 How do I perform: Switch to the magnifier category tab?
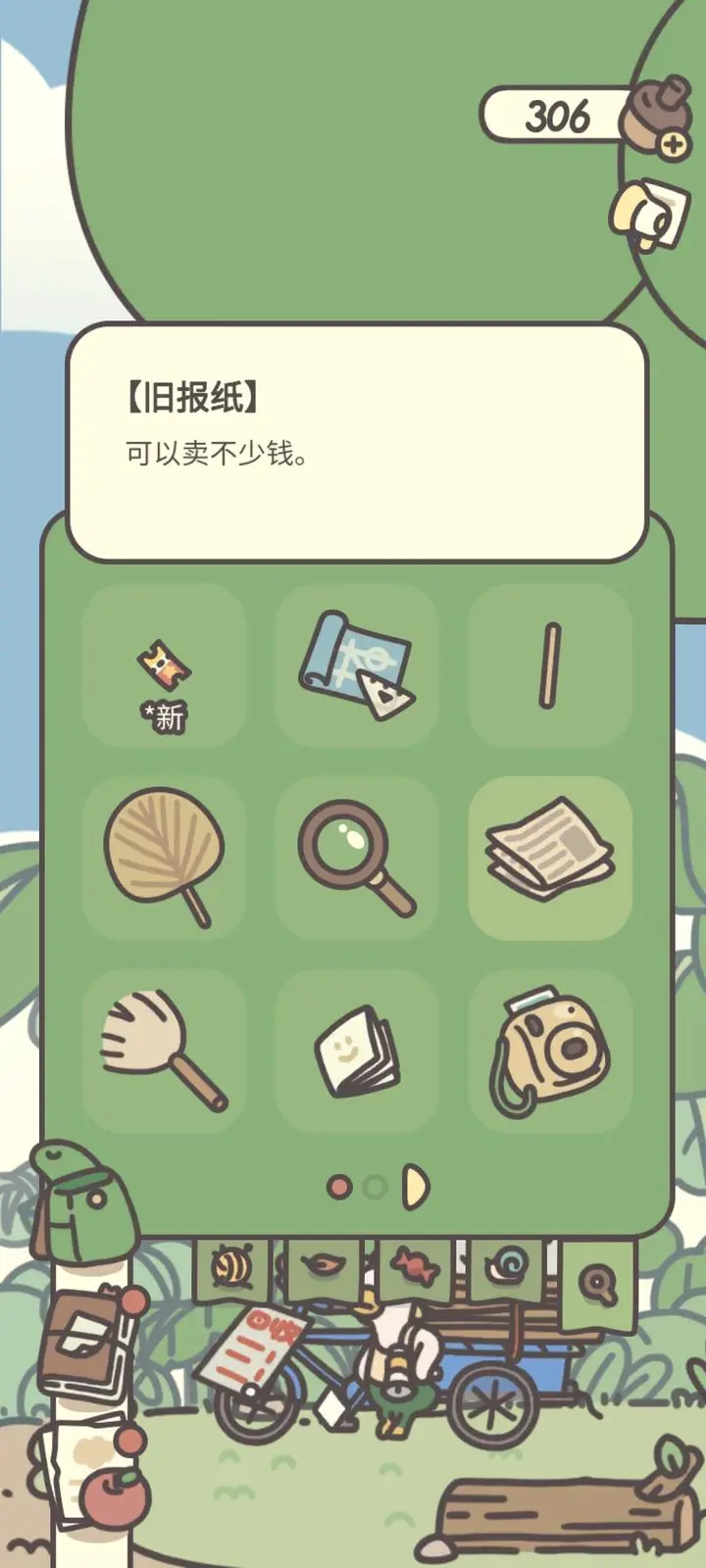click(x=597, y=1282)
